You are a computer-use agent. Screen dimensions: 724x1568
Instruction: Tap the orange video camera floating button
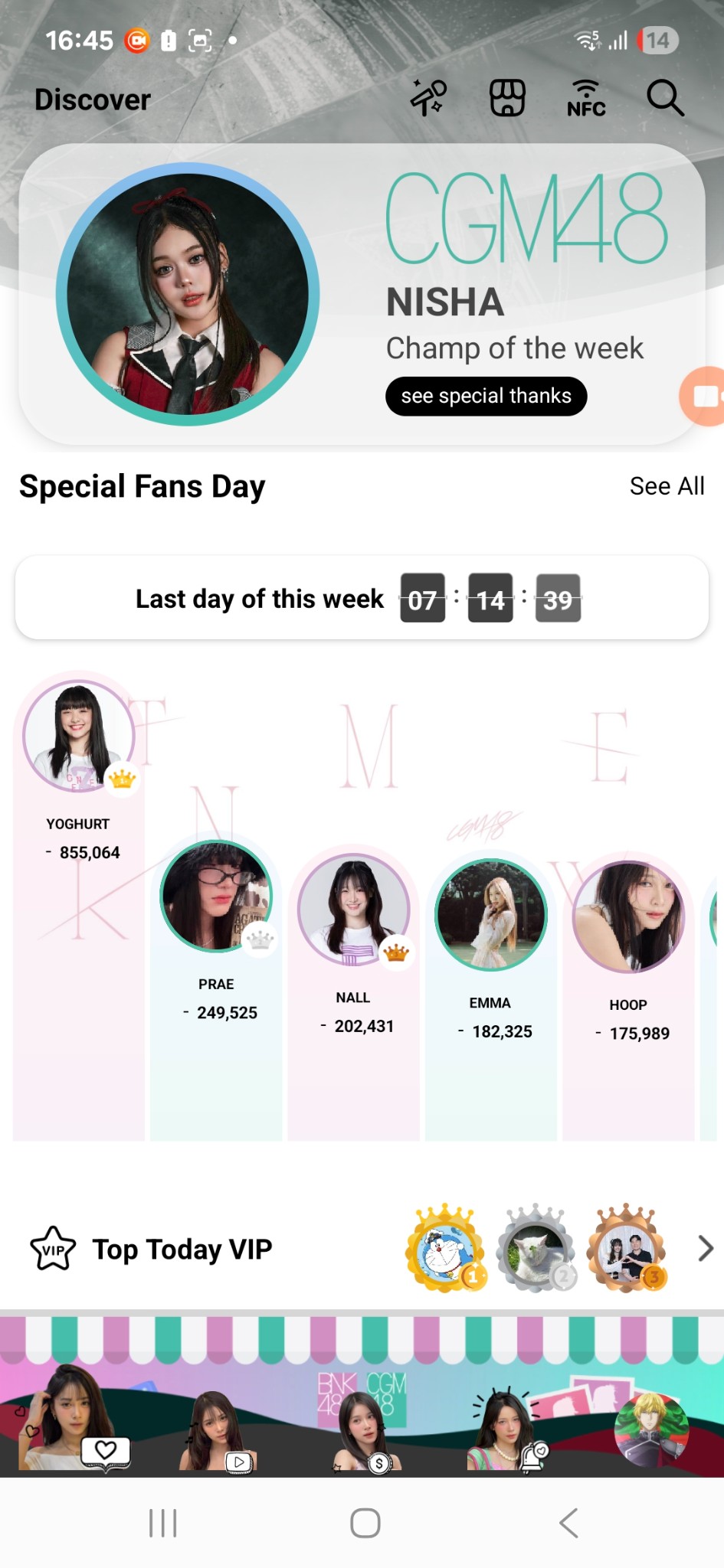(703, 396)
